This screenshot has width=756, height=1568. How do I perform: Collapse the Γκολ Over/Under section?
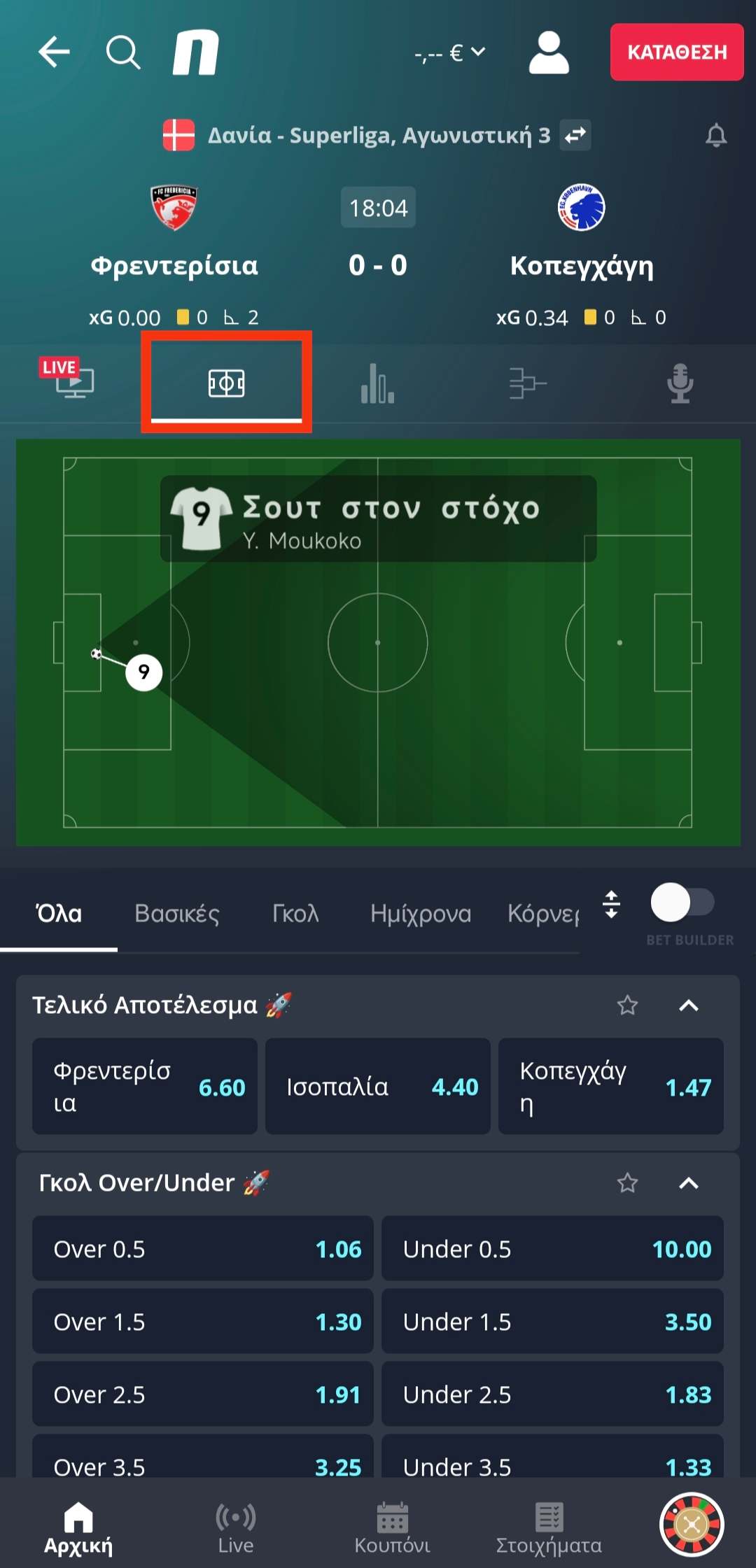pyautogui.click(x=689, y=1183)
